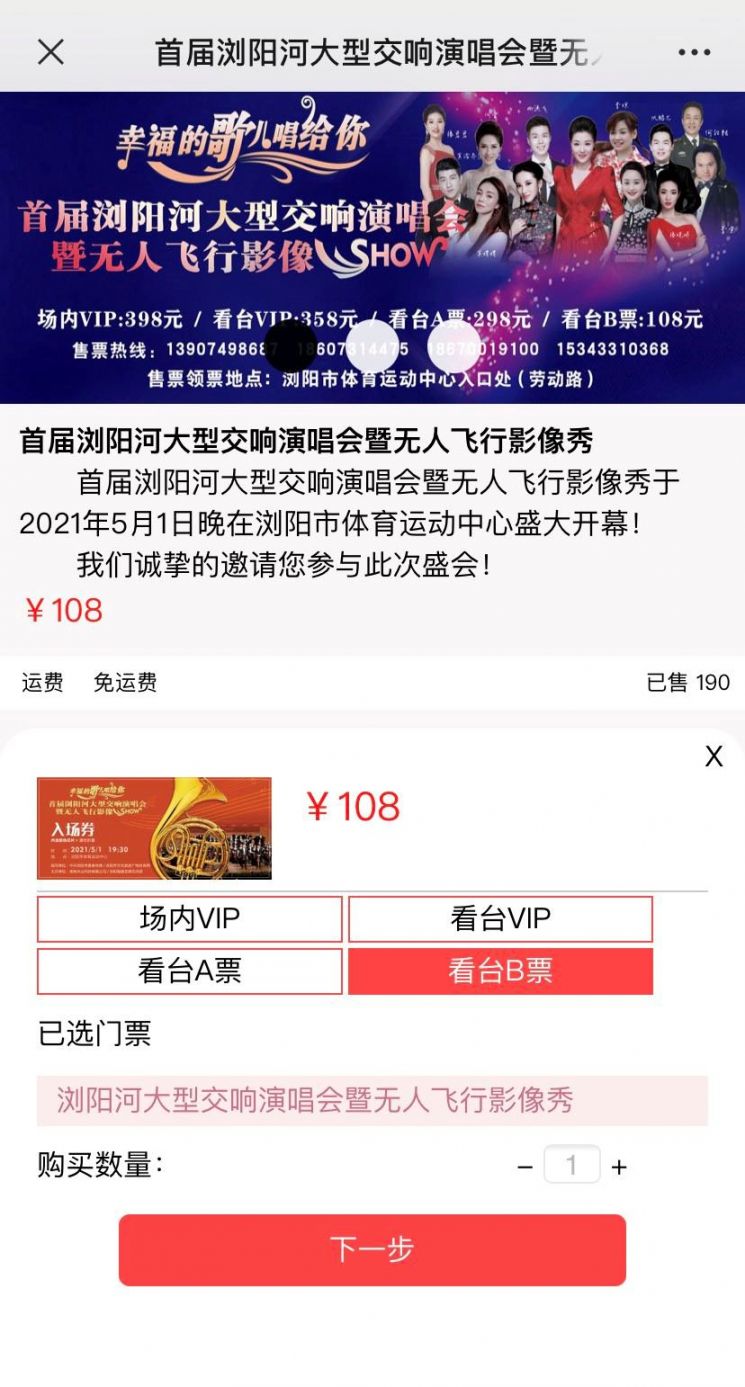Tap the plus icon to increase quantity
The image size is (745, 1387).
pos(617,1164)
